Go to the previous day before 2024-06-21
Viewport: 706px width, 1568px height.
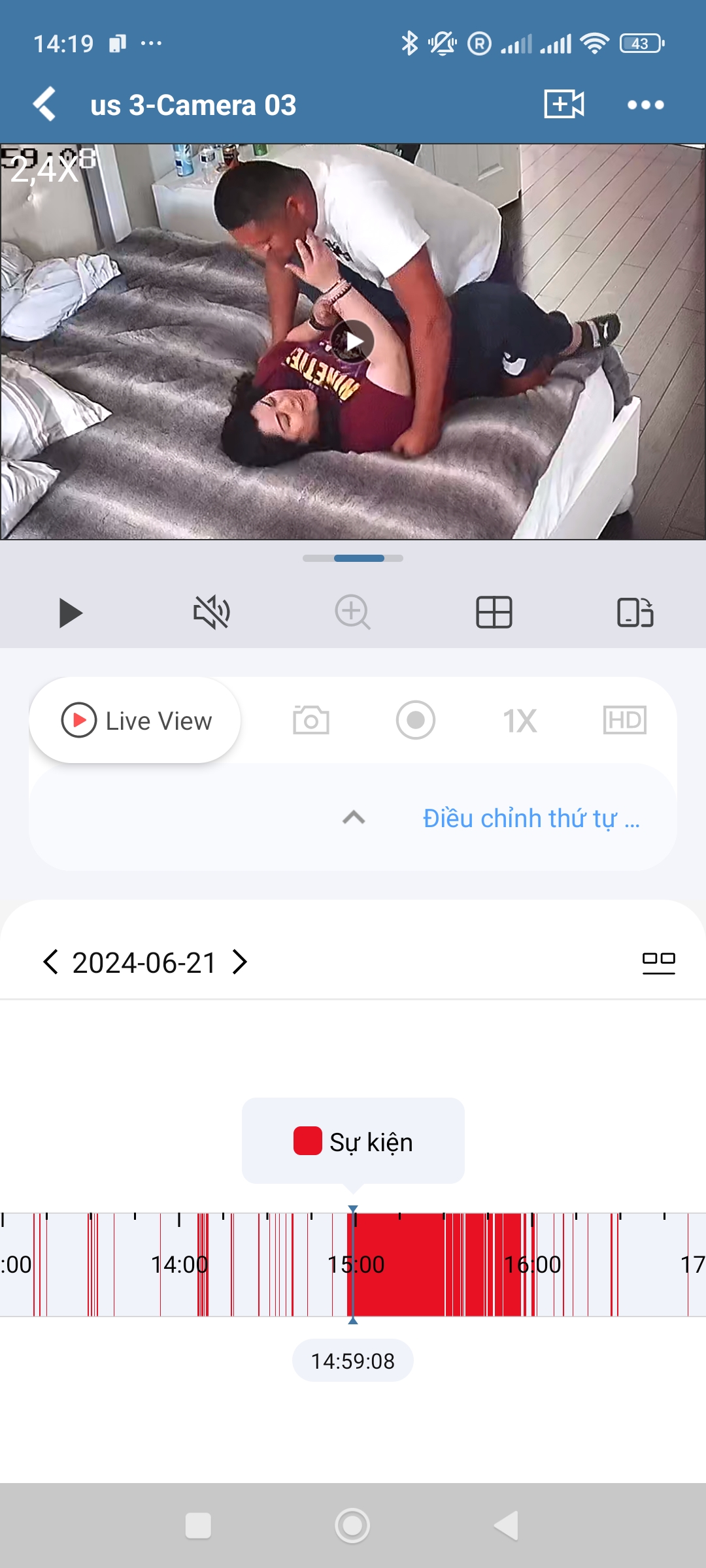click(x=50, y=962)
